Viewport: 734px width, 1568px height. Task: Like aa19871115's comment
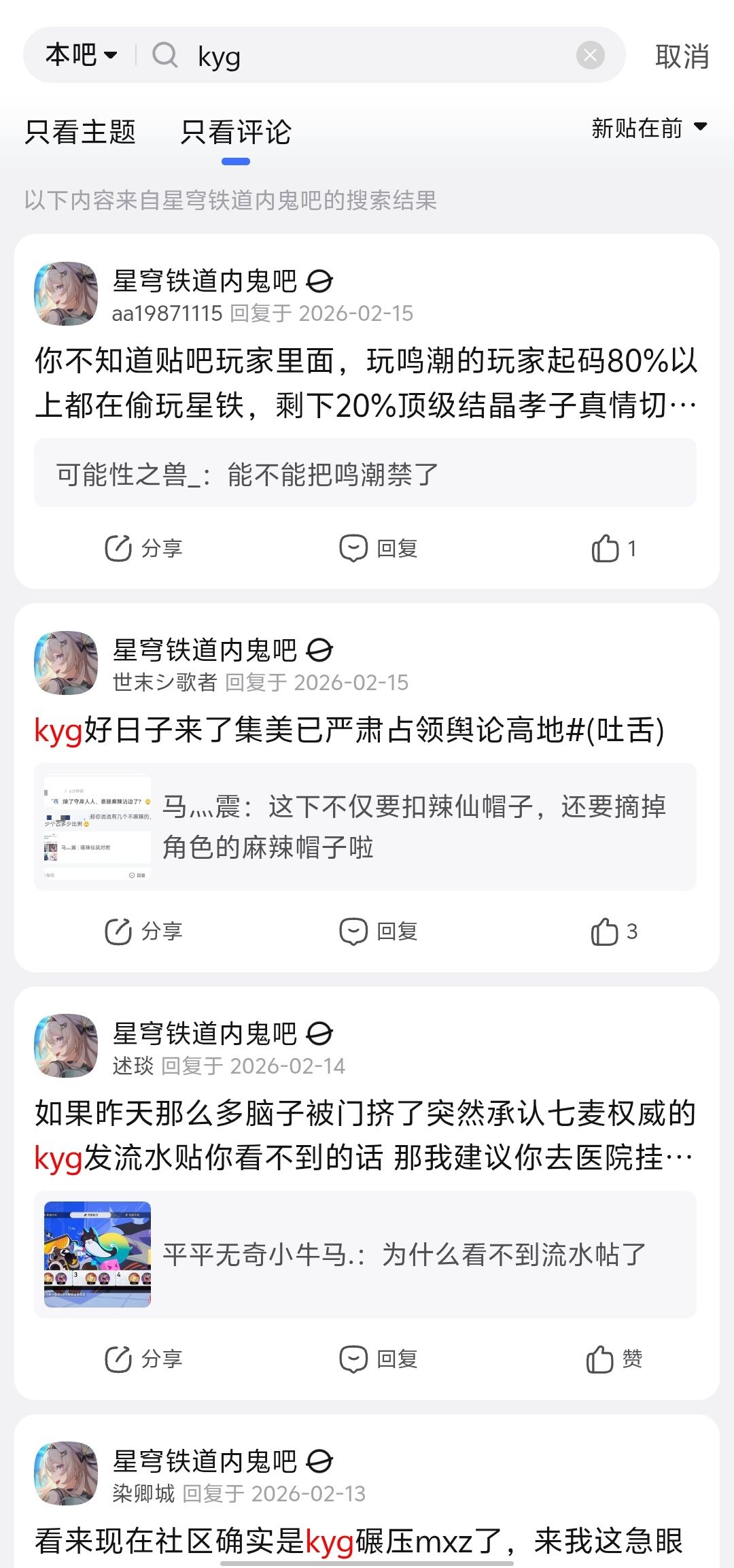point(614,548)
